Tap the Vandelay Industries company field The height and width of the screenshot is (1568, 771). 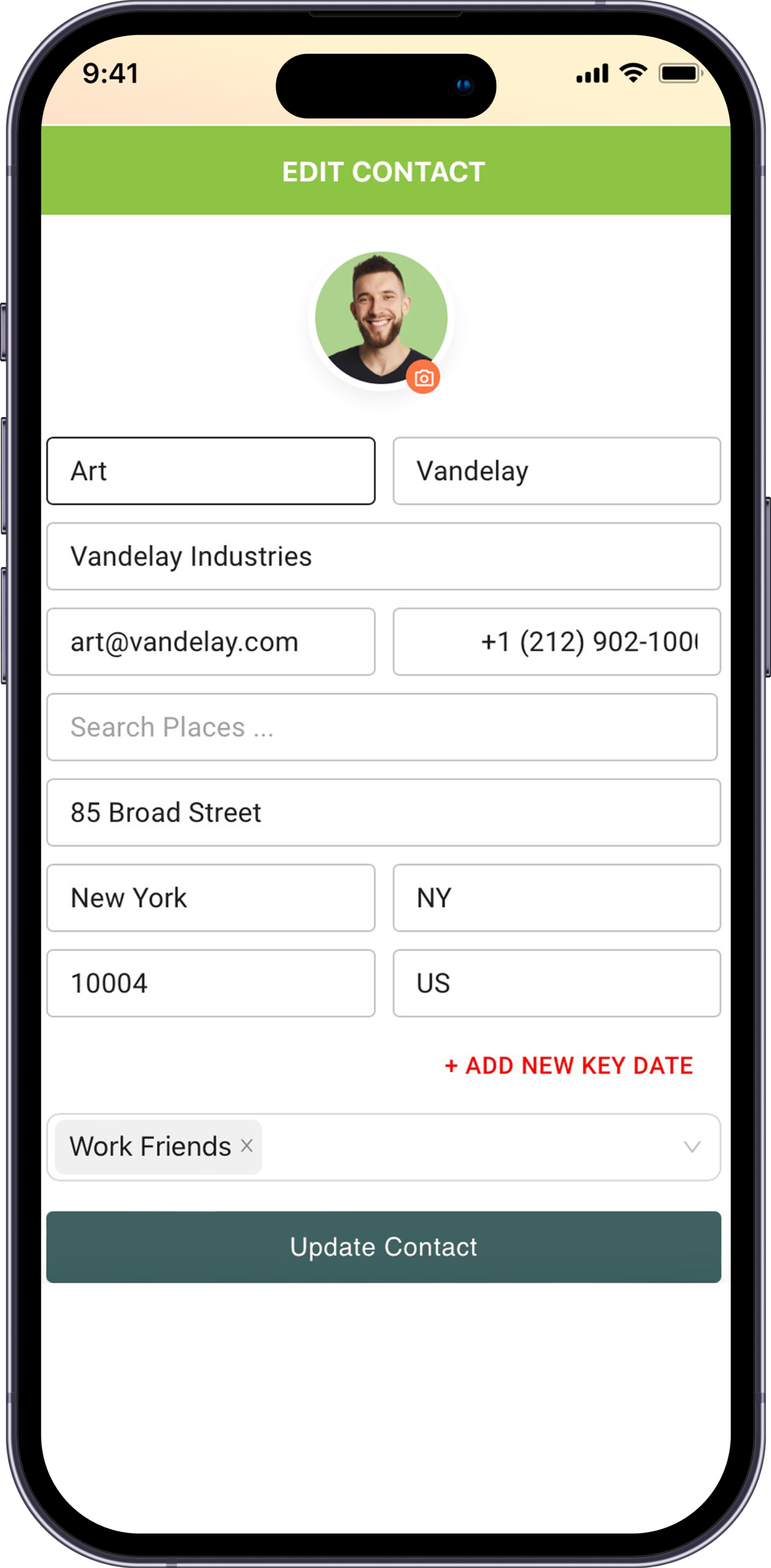383,556
